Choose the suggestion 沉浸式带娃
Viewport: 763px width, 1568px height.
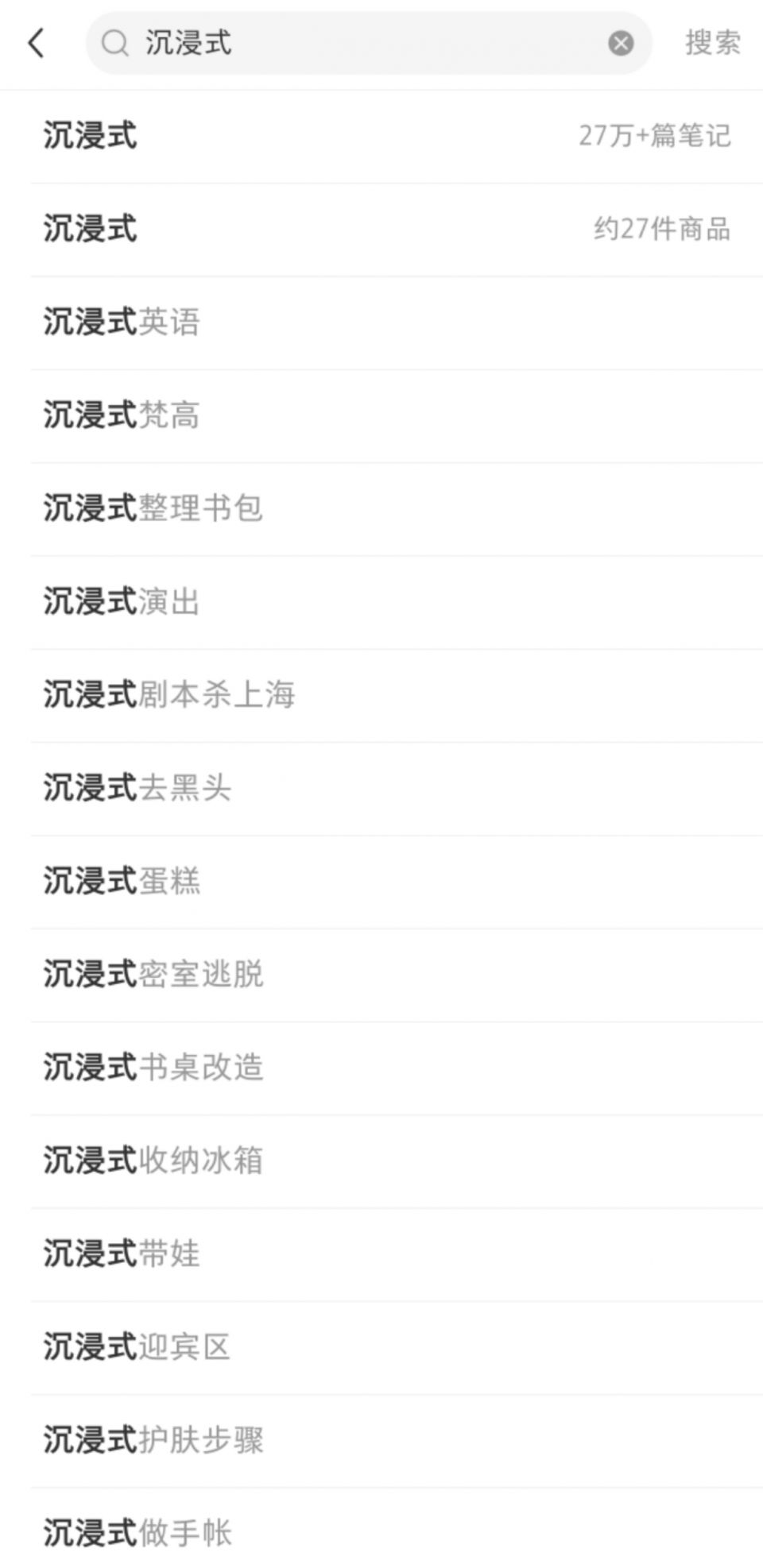coord(122,1253)
